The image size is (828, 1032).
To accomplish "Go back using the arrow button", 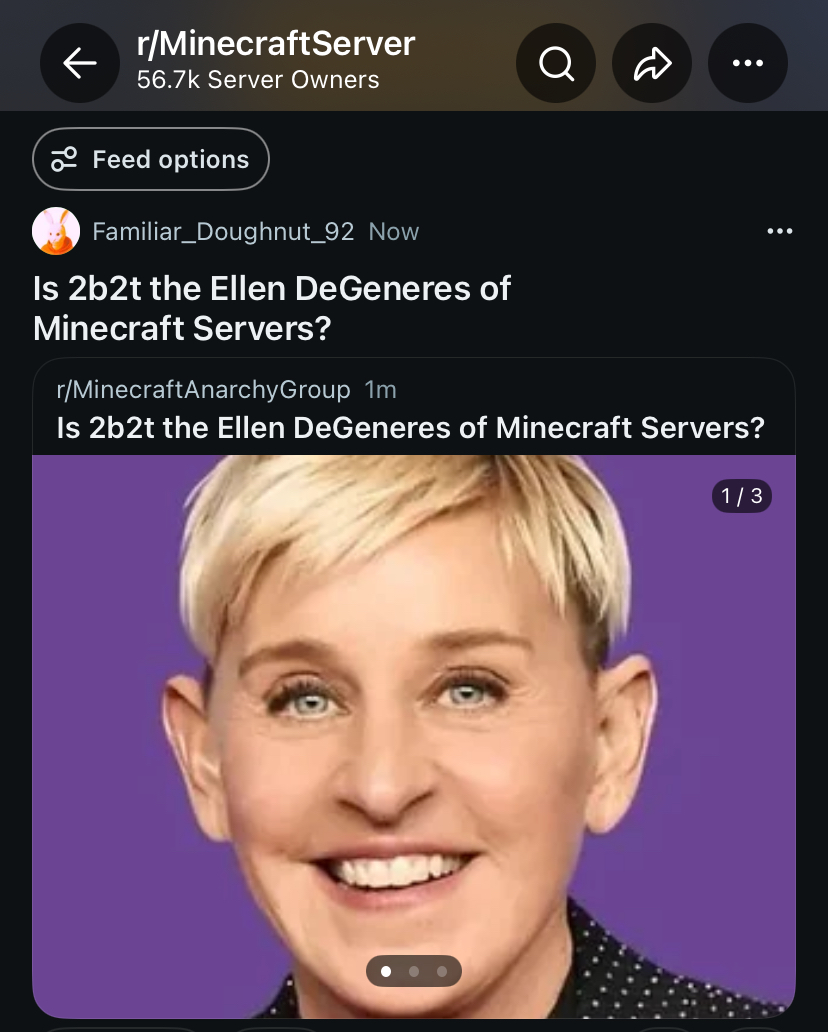I will coord(80,63).
